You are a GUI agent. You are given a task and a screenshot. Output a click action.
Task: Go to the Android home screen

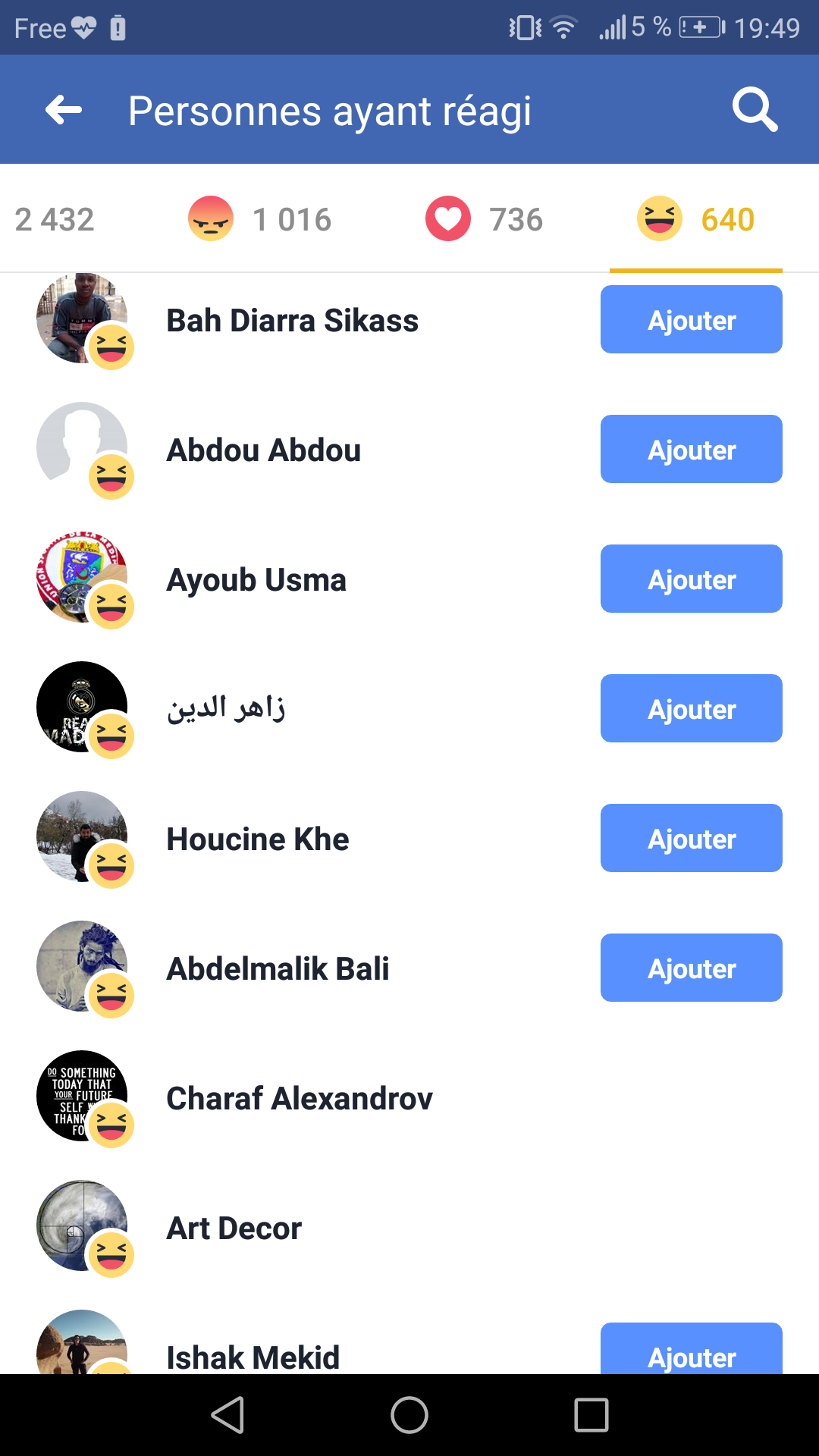click(409, 1415)
